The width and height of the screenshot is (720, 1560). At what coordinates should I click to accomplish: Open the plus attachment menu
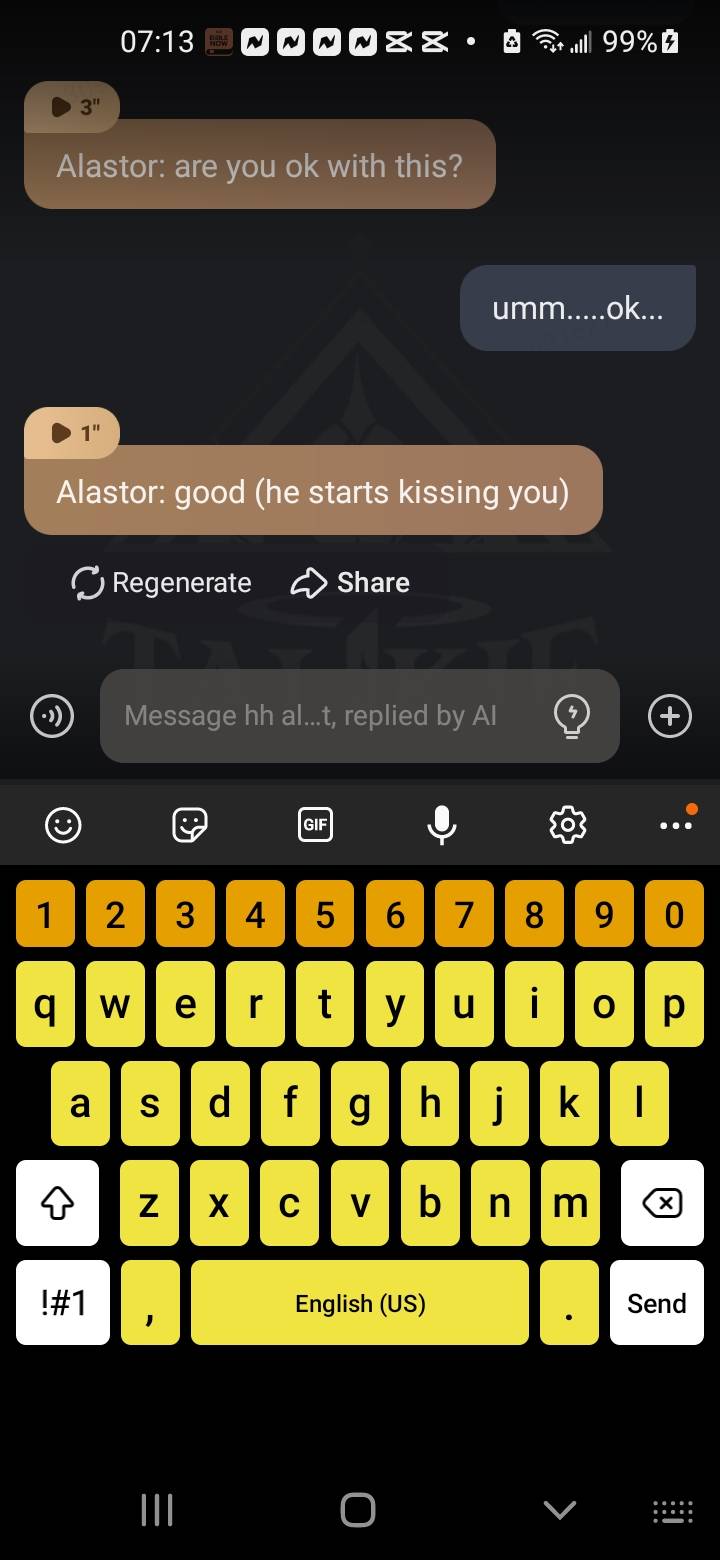point(669,716)
